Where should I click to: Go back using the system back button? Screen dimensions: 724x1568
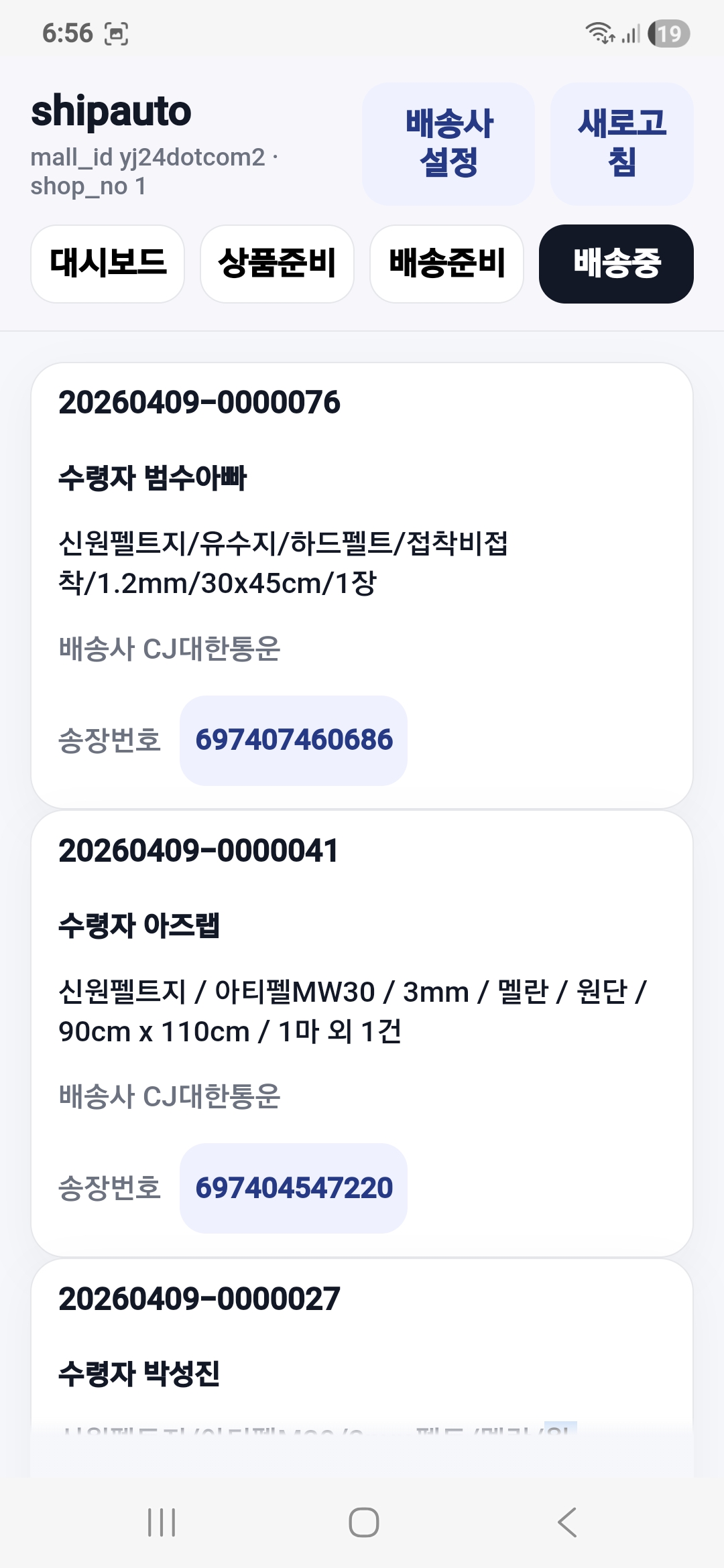click(x=567, y=1522)
